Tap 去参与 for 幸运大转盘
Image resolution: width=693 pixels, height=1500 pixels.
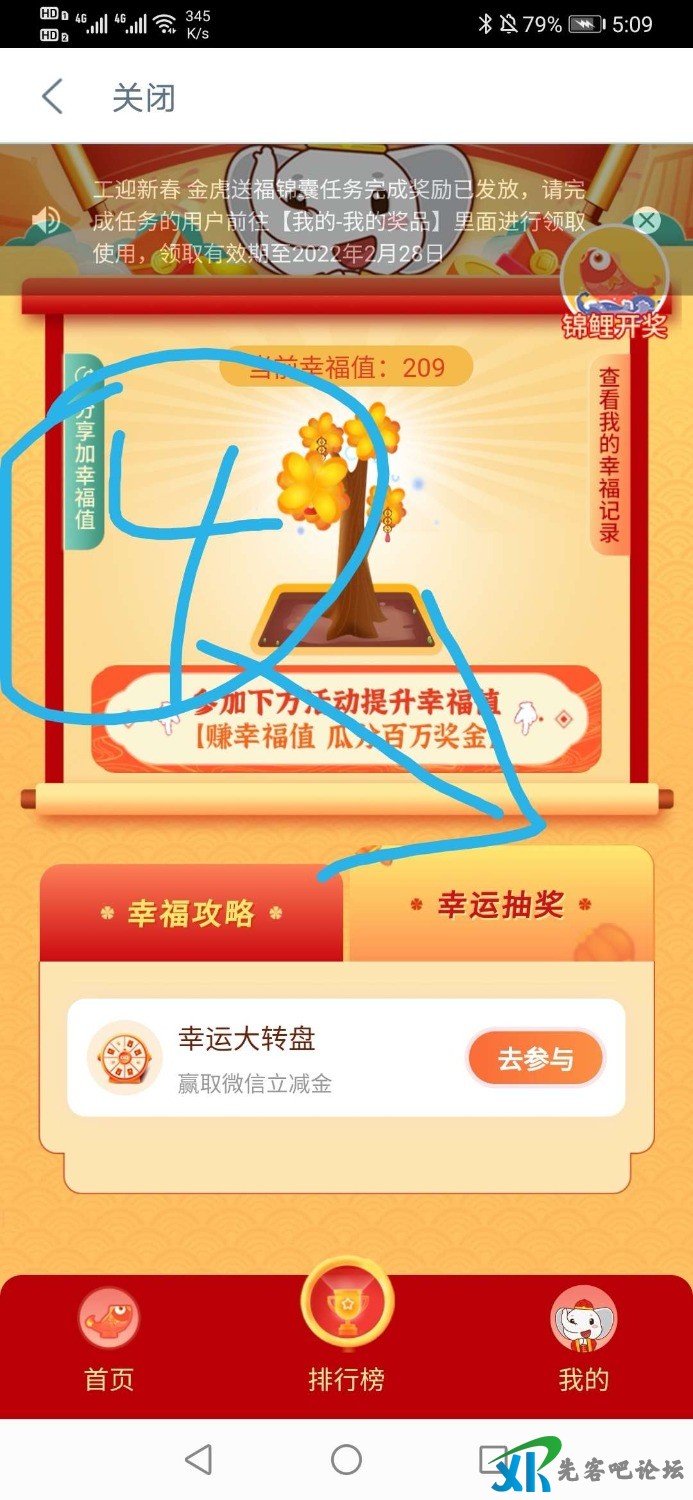coord(535,1058)
